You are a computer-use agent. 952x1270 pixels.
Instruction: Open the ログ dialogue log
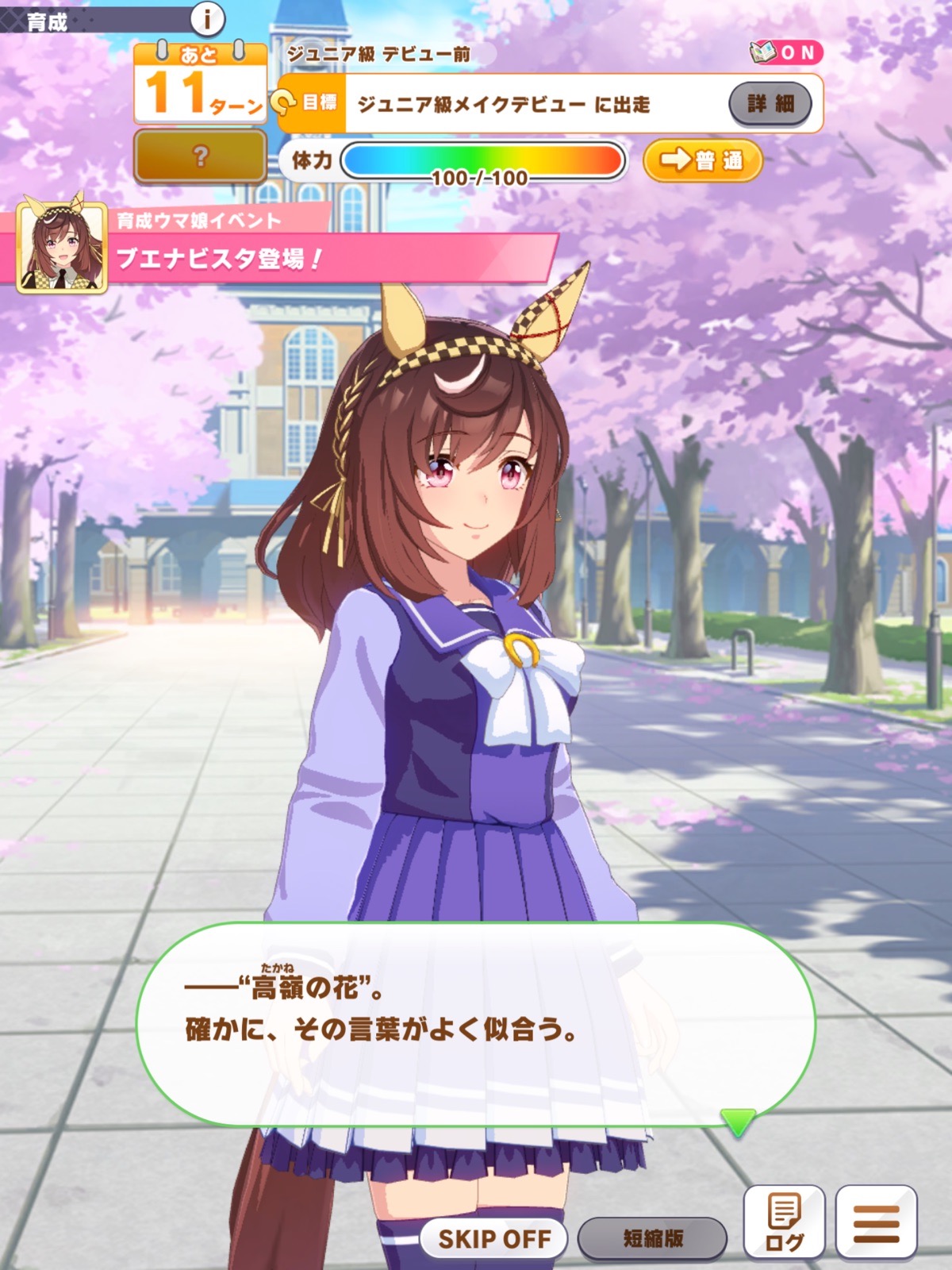pyautogui.click(x=784, y=1222)
